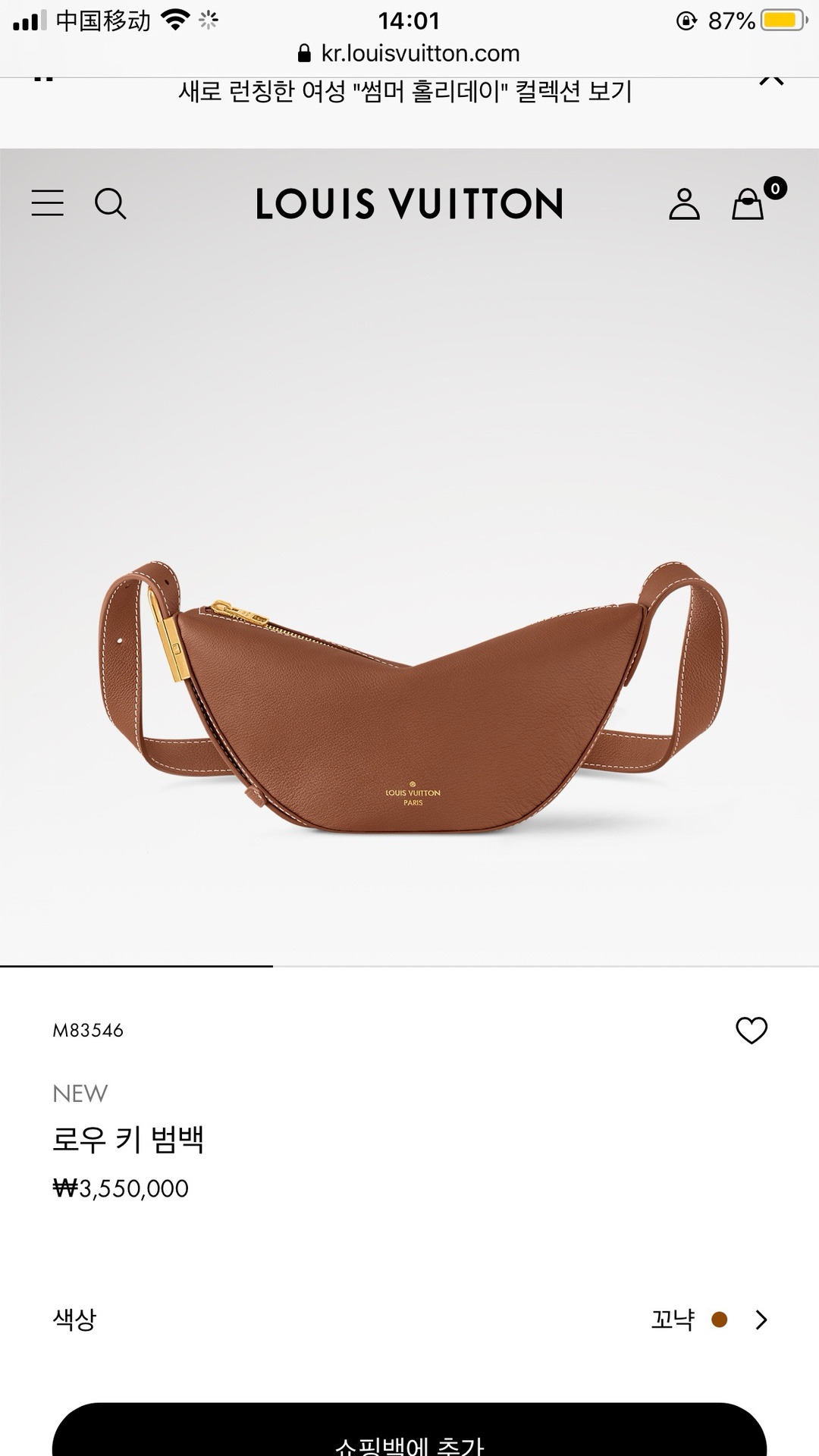Open the account profile icon
This screenshot has width=819, height=1456.
[684, 204]
